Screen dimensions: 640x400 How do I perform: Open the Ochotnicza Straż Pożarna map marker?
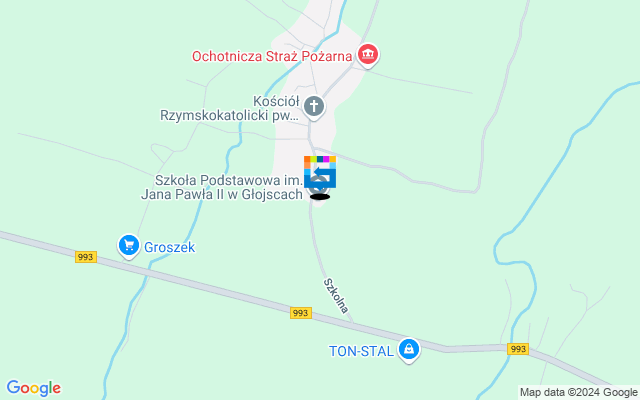(368, 55)
